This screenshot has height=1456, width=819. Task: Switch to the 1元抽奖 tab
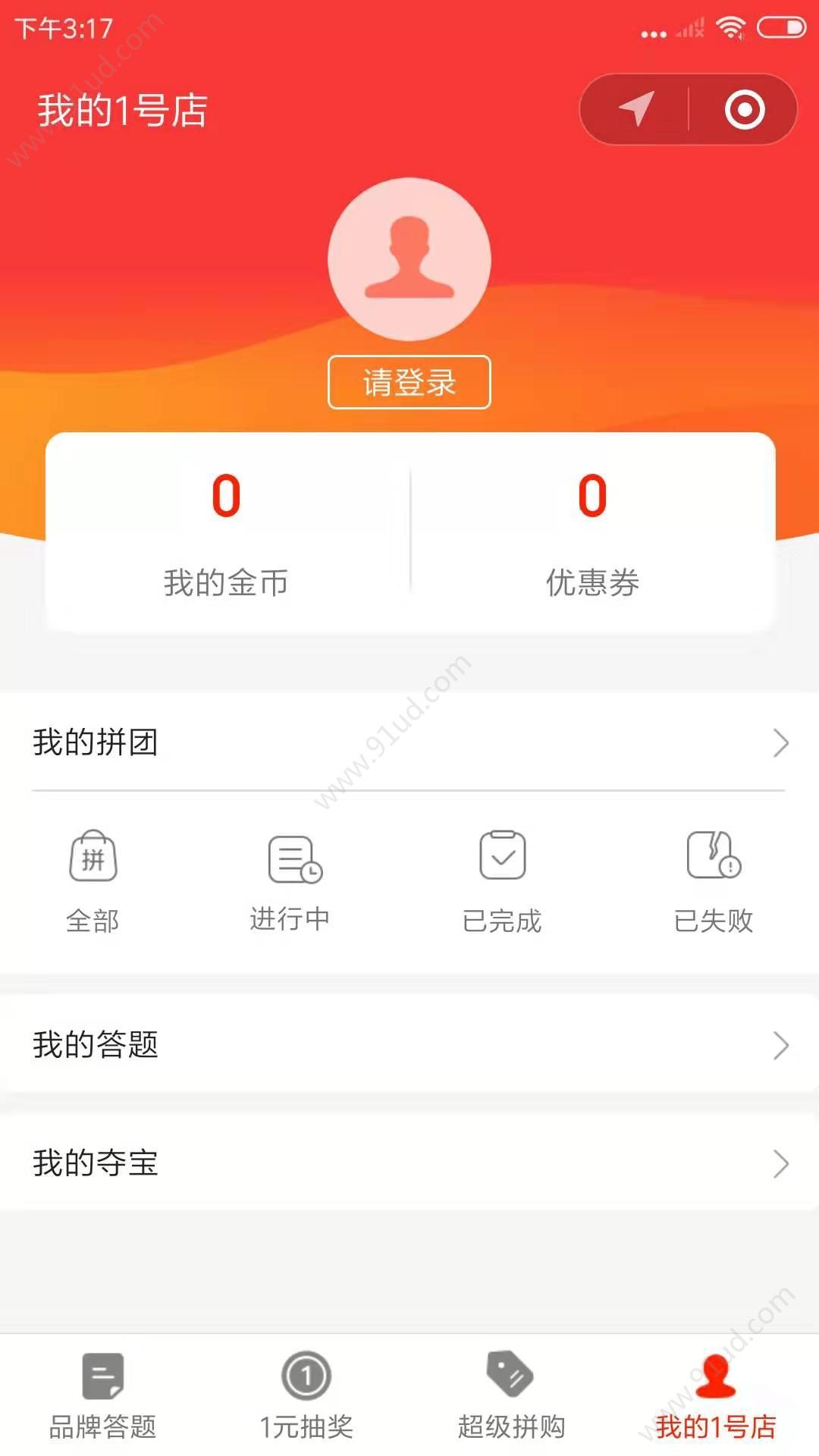[x=306, y=1395]
